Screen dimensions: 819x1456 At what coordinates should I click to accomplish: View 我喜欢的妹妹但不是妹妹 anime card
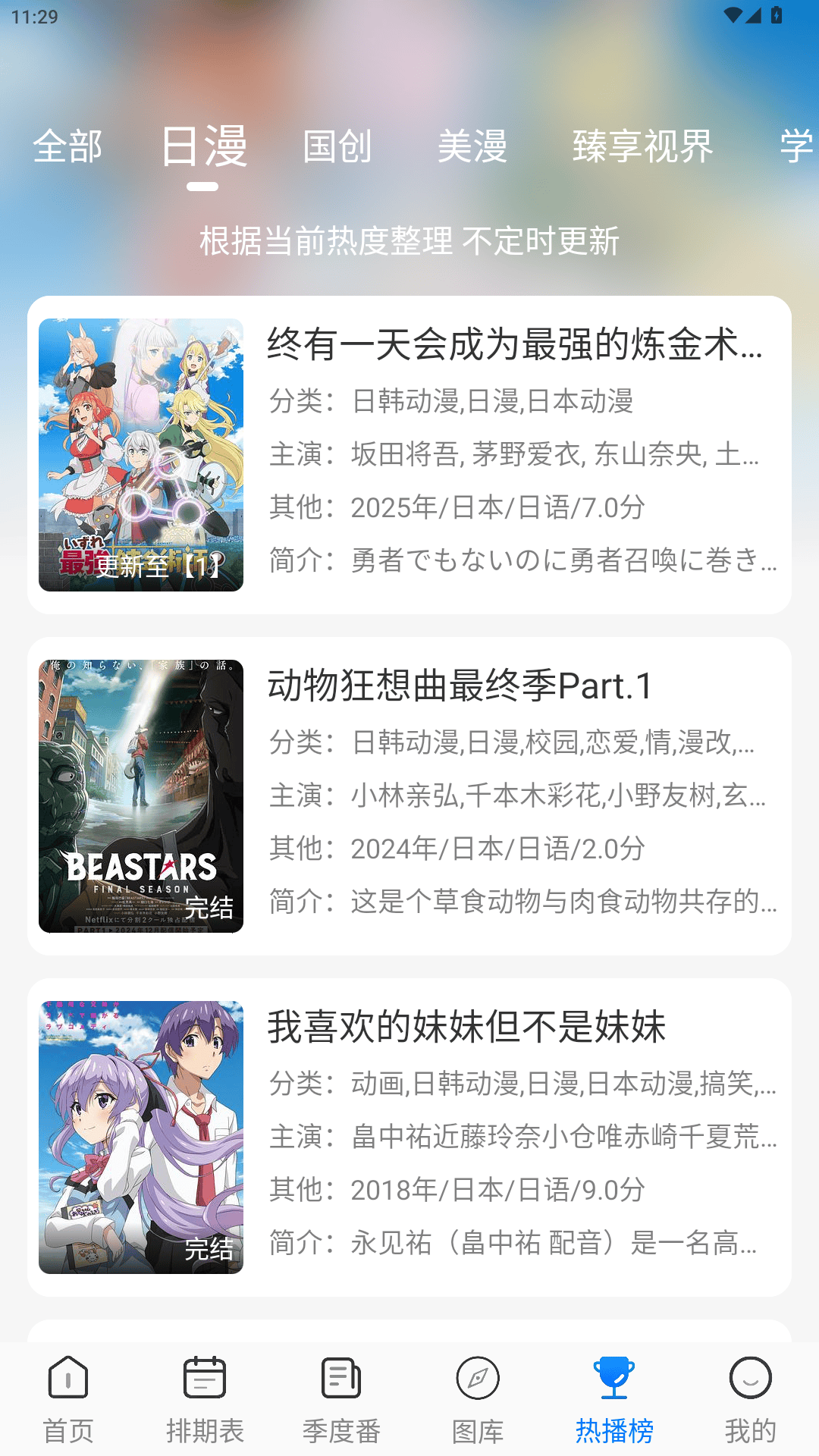pyautogui.click(x=409, y=1137)
